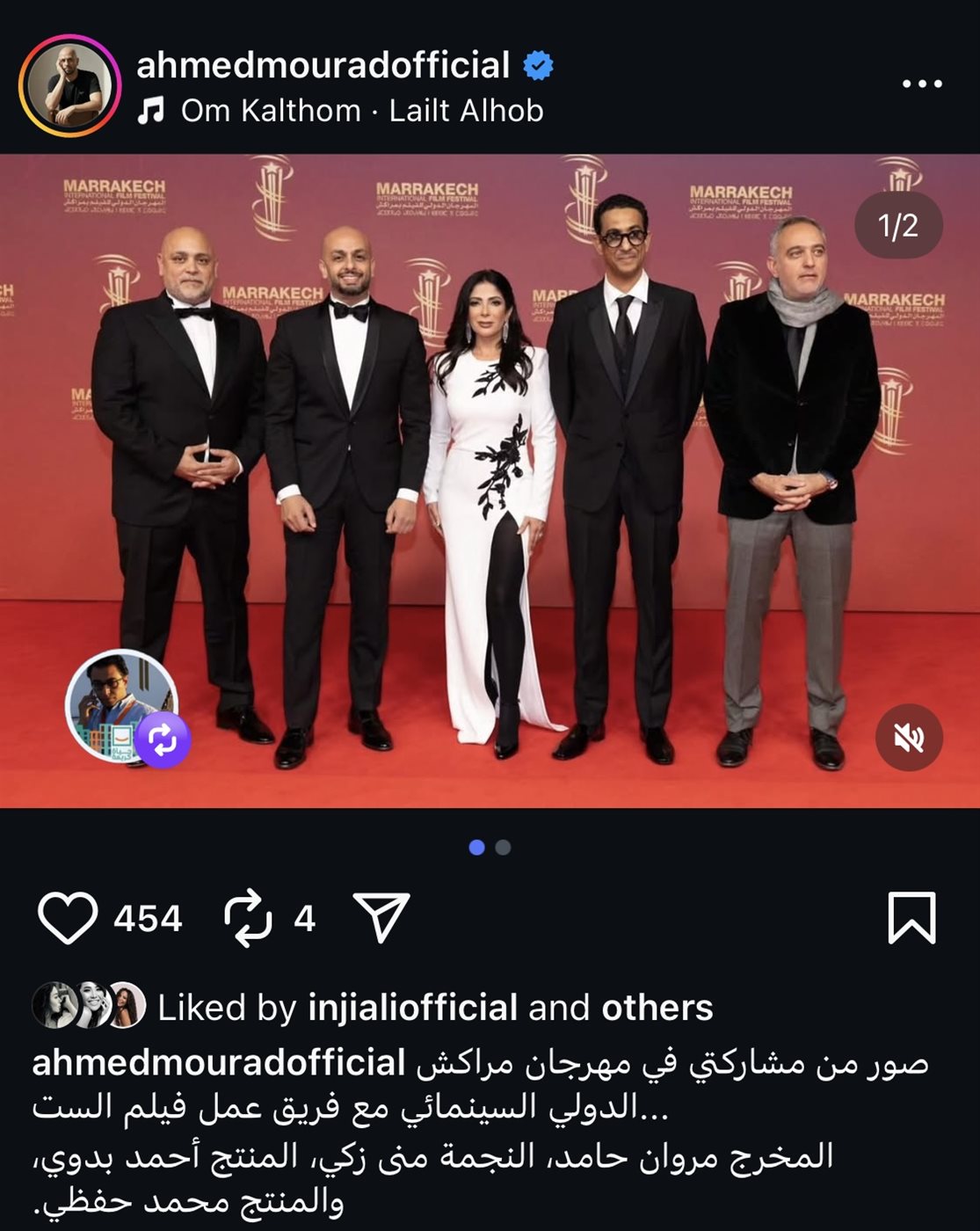
Task: Repost this post
Action: [x=248, y=918]
